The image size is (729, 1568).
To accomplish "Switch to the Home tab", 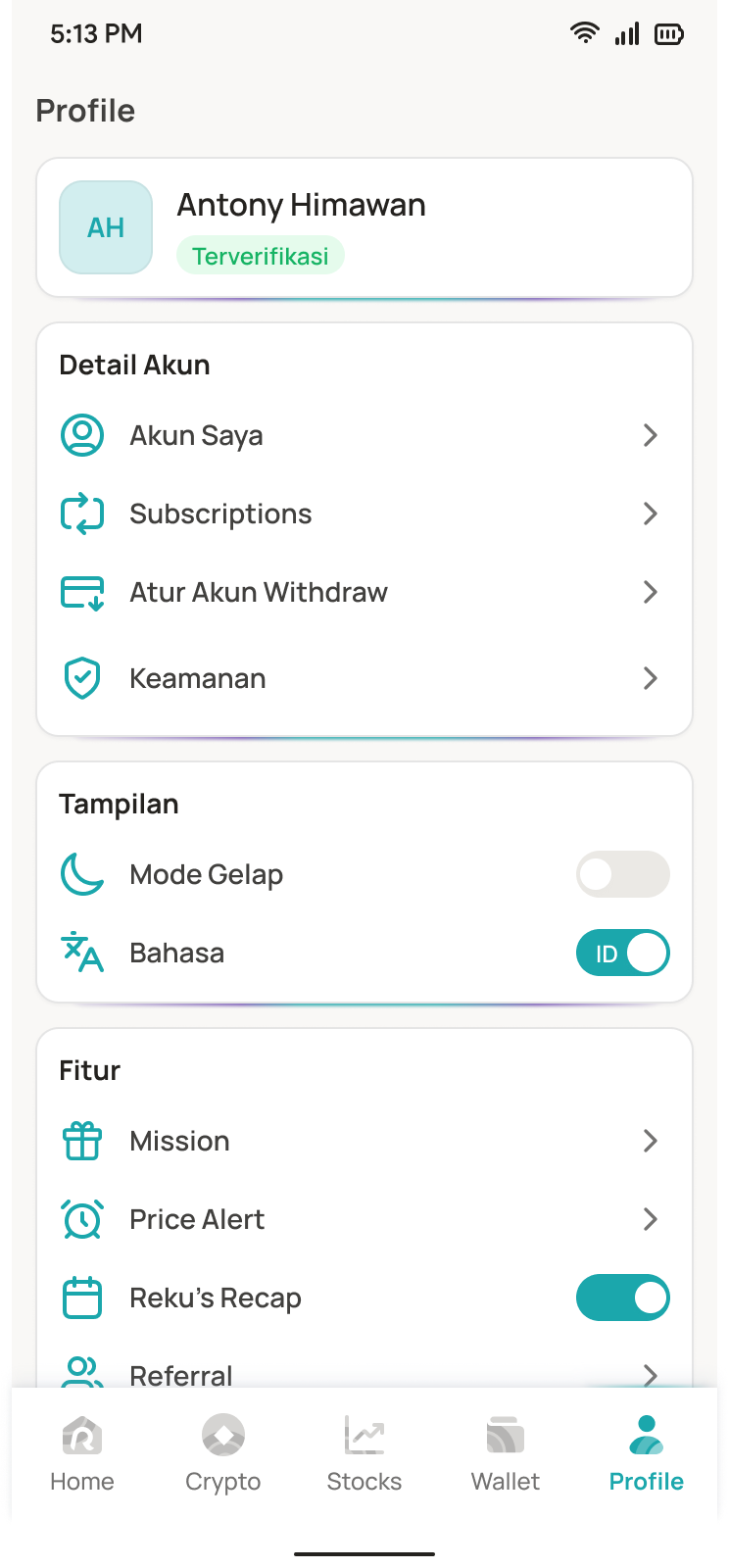I will point(82,1454).
